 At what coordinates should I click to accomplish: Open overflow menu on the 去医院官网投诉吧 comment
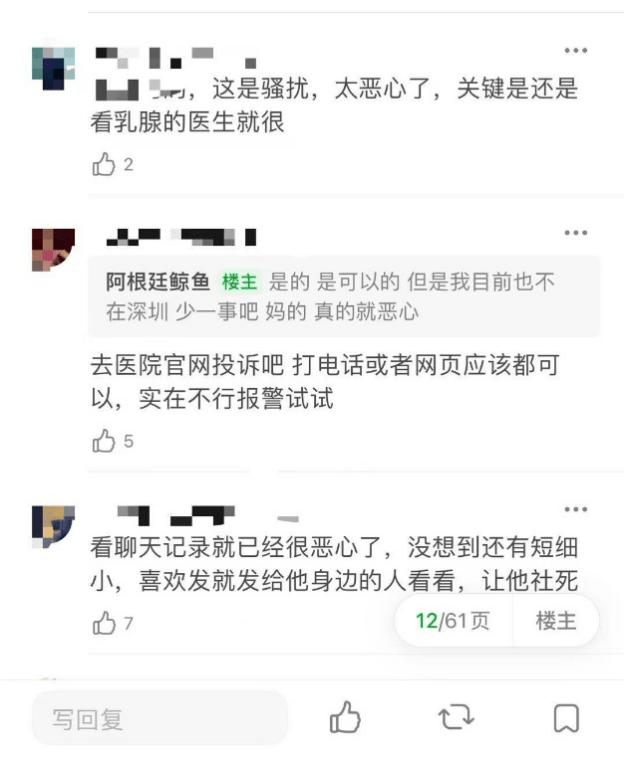coord(575,233)
